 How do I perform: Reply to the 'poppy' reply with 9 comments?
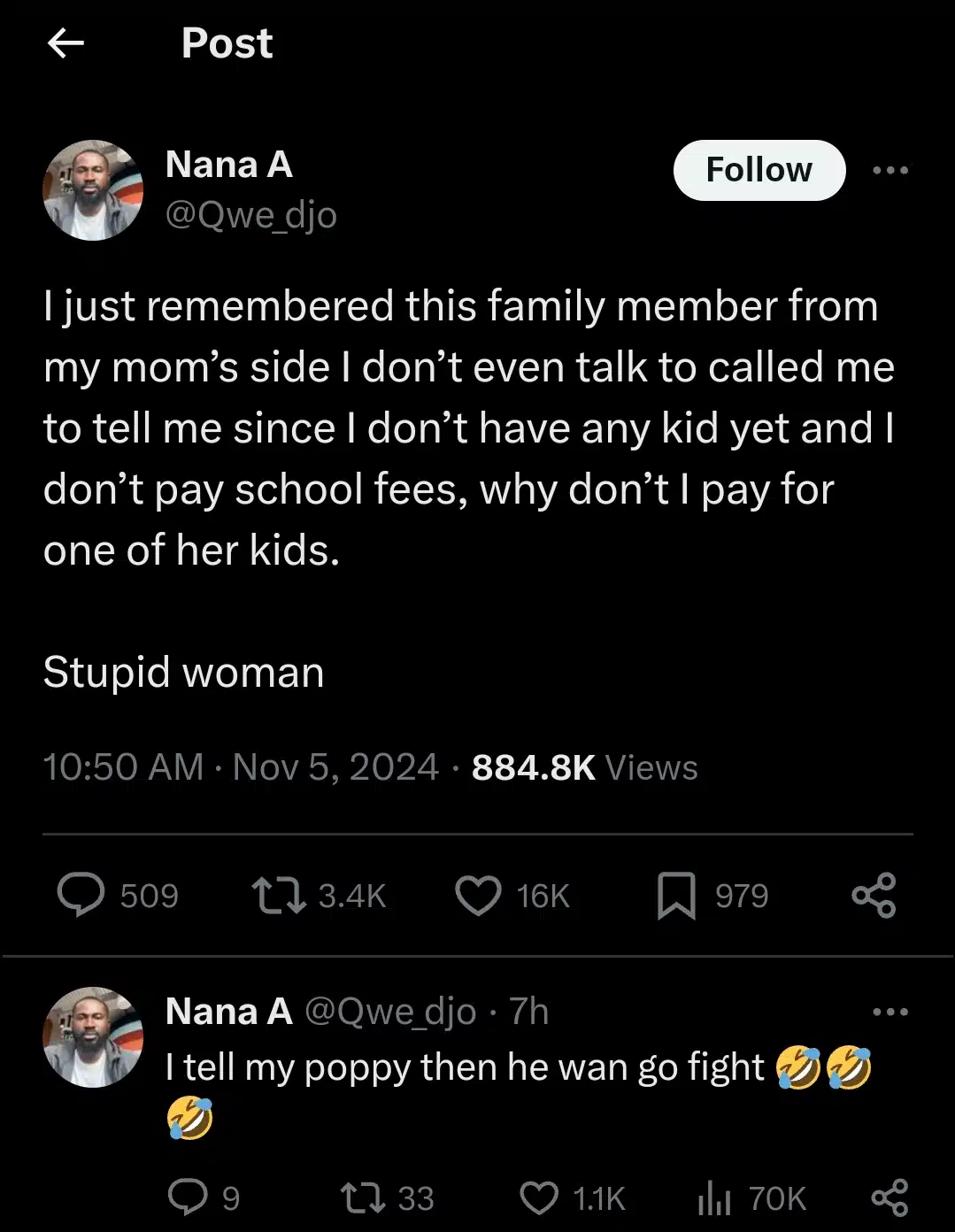coord(188,1198)
